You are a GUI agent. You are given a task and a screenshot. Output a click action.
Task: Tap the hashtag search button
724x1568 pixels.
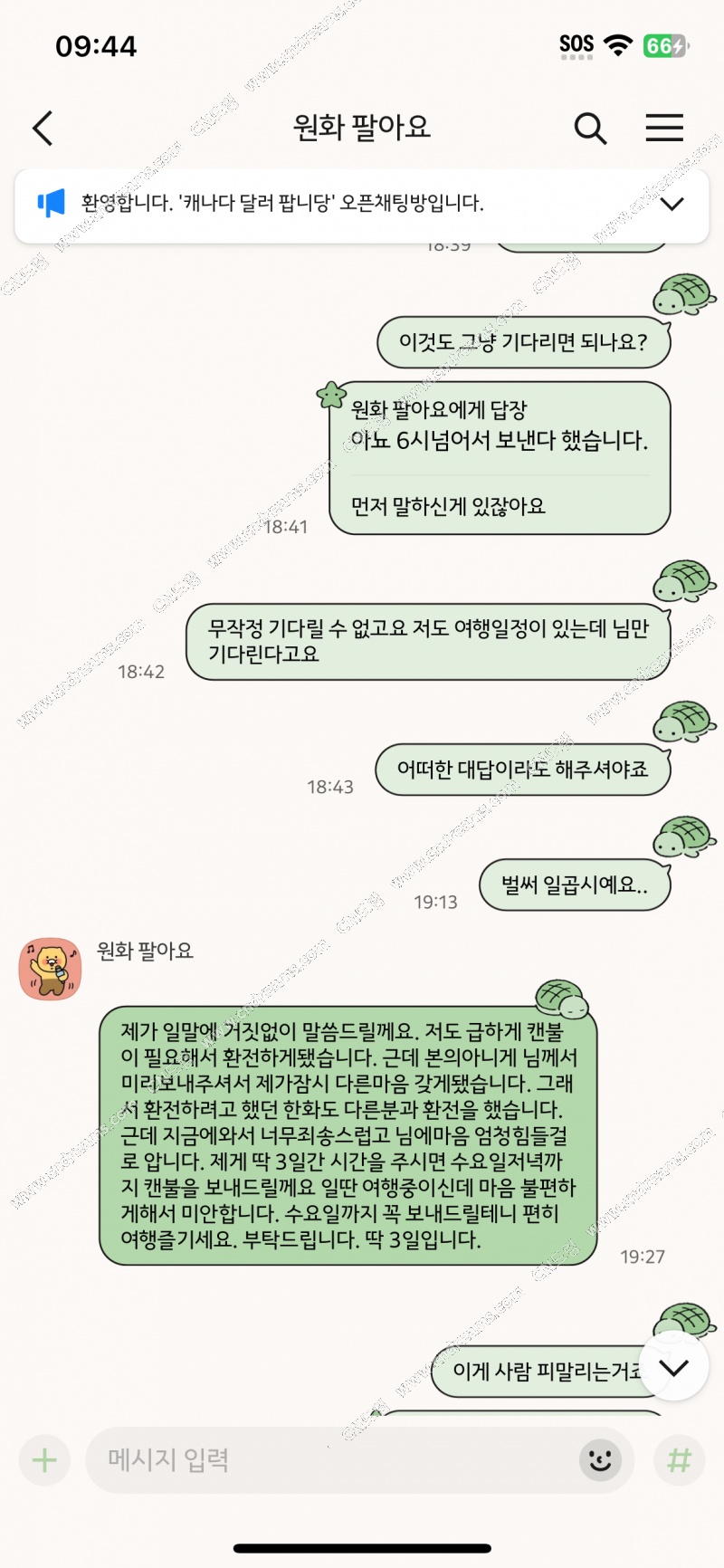(x=679, y=1459)
